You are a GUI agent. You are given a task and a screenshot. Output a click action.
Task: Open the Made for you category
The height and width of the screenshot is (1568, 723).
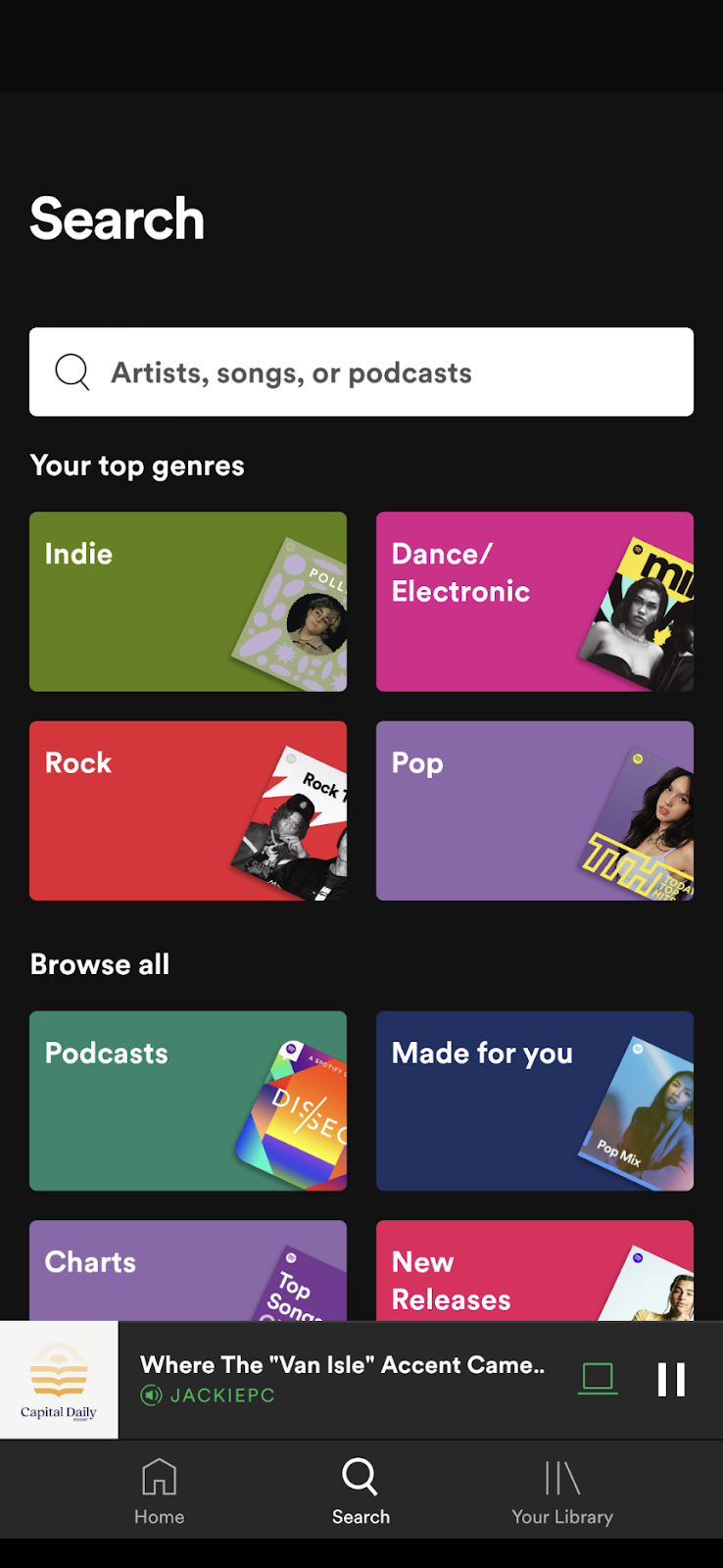click(535, 1101)
